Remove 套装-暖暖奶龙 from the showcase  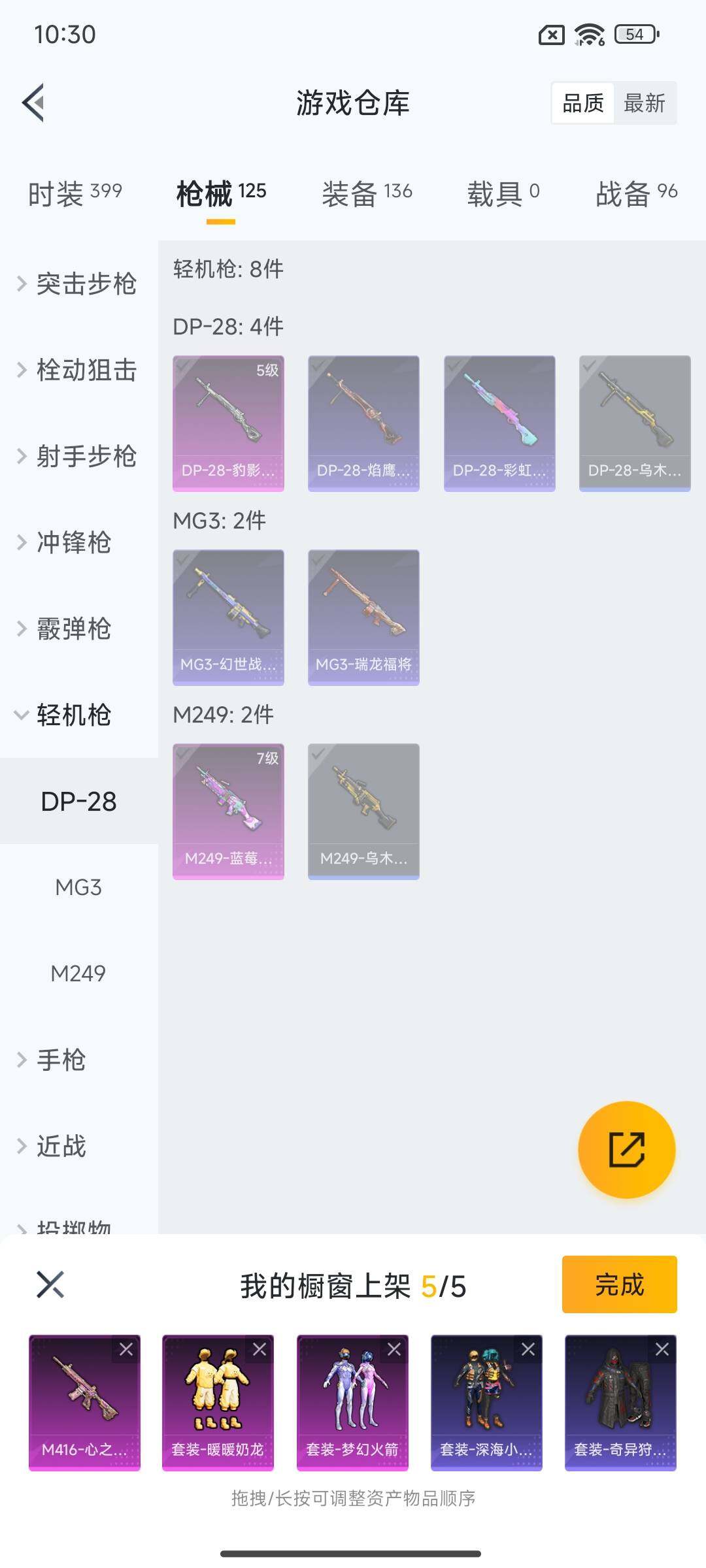click(x=260, y=1349)
